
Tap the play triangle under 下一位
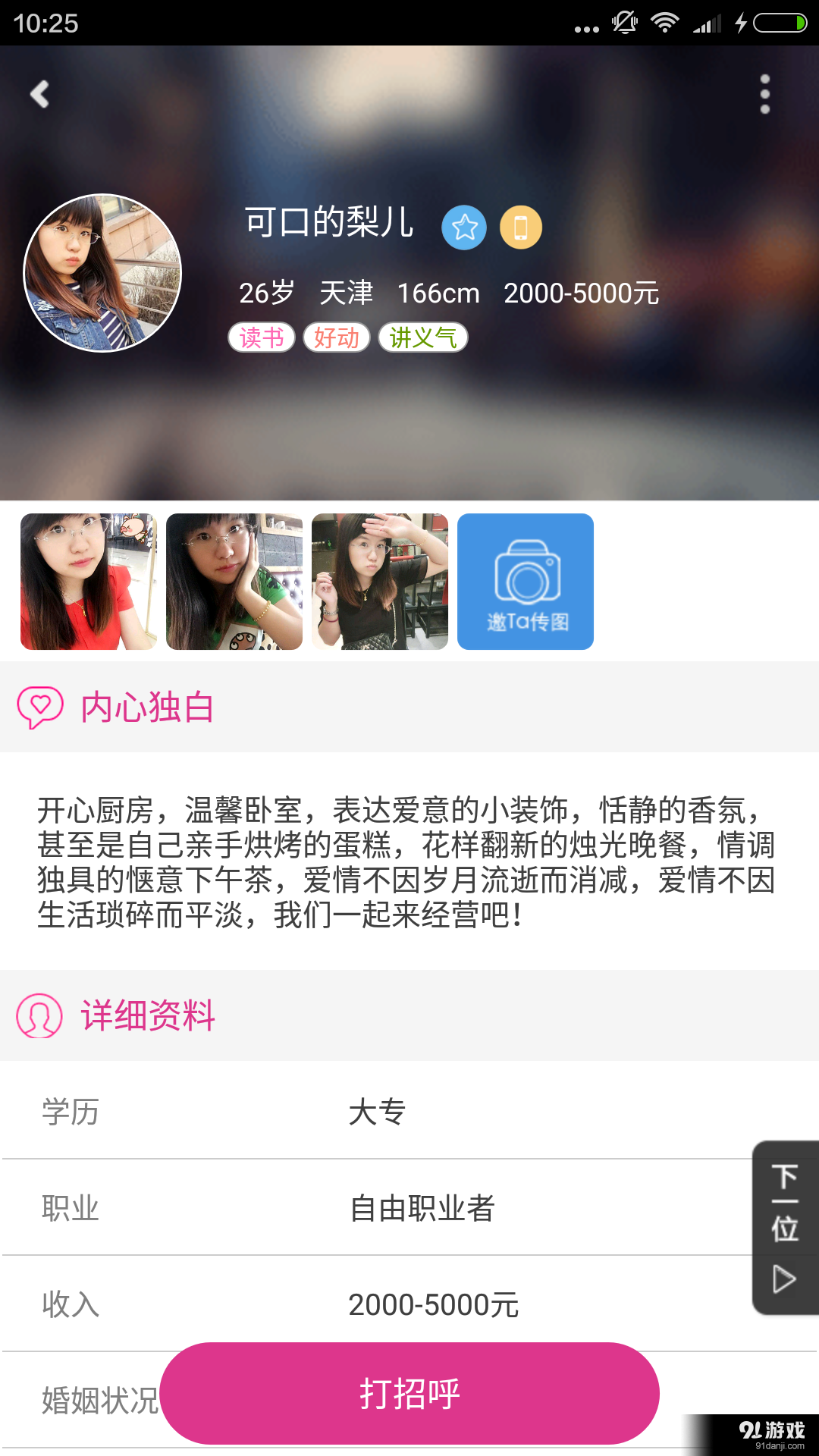coord(784,1279)
